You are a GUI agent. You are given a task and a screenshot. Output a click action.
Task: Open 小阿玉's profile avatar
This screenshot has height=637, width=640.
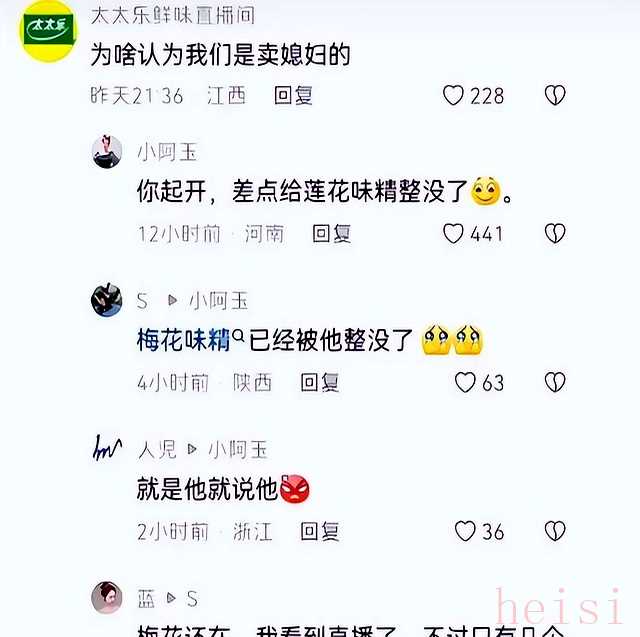click(107, 152)
